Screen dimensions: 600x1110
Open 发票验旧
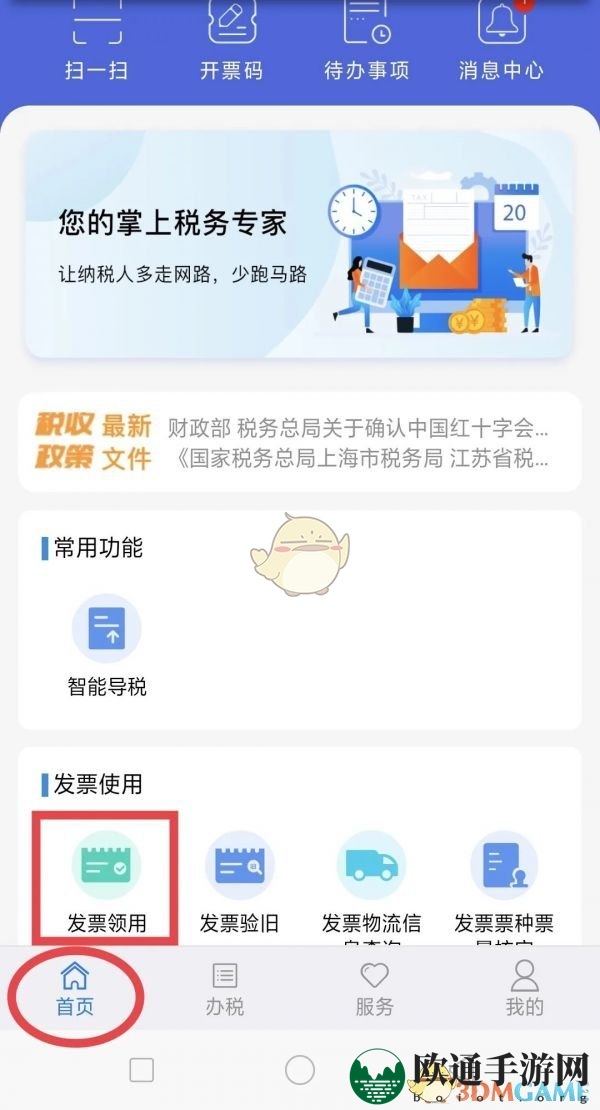(x=240, y=880)
